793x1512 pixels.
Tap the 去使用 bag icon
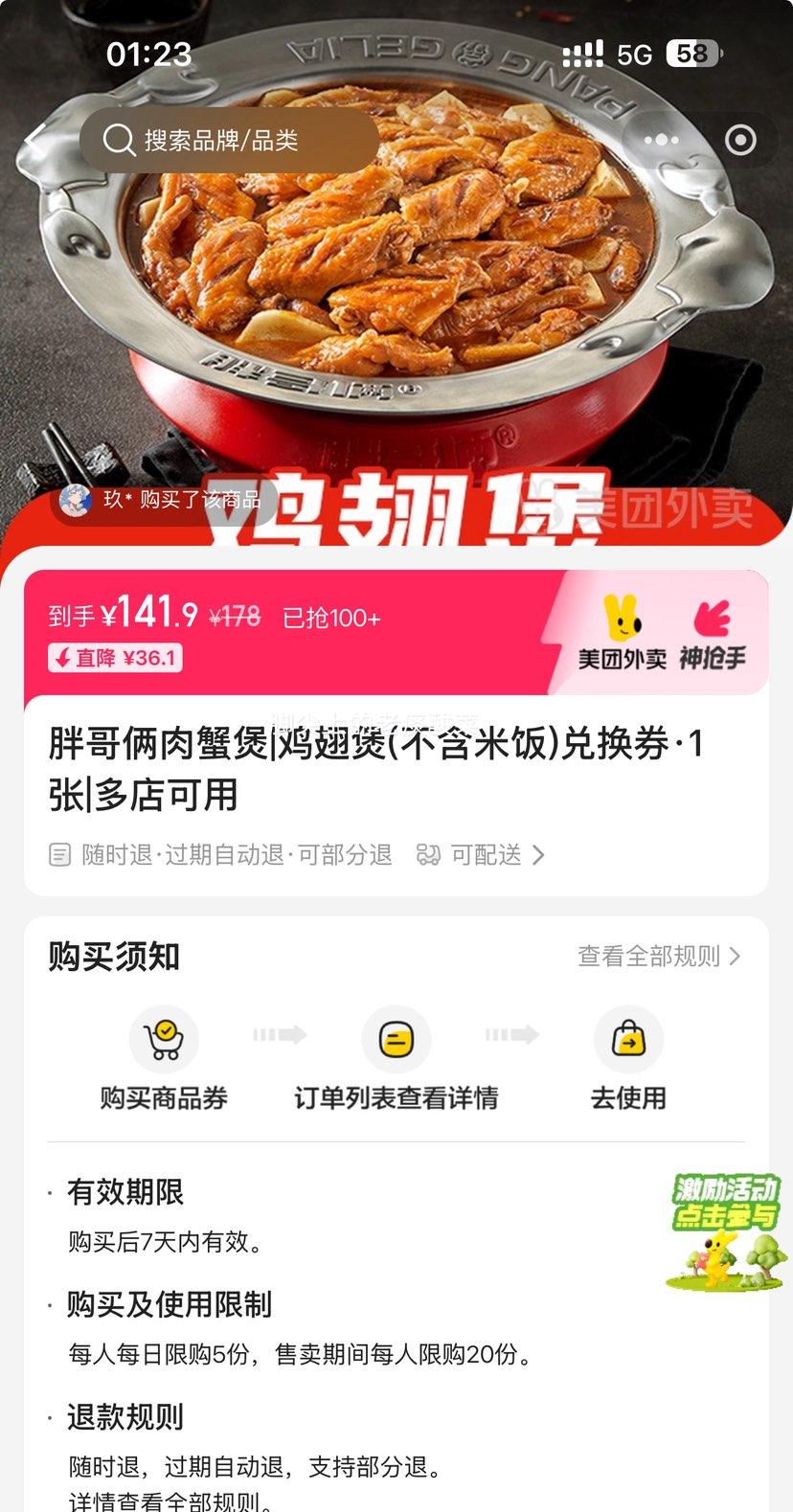click(628, 1038)
